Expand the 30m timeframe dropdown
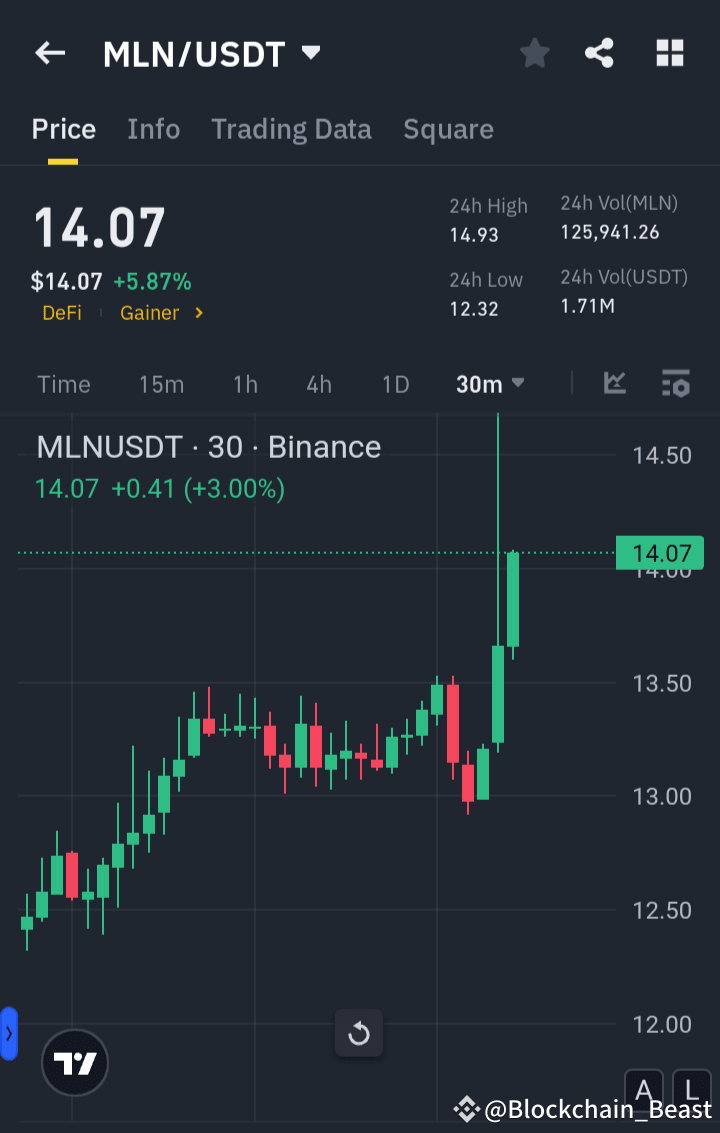 pos(490,383)
